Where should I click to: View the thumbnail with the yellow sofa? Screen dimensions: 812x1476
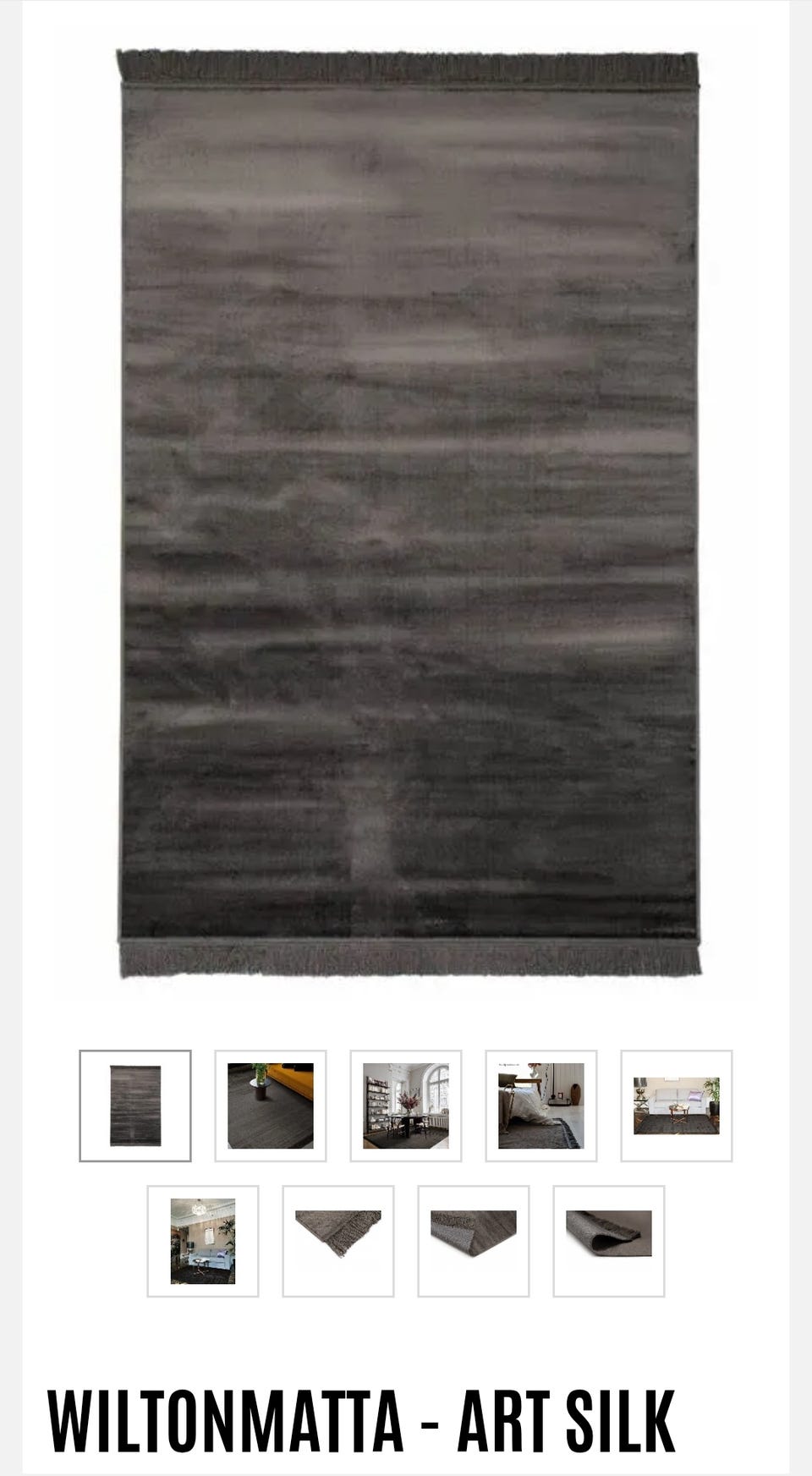tap(271, 1106)
